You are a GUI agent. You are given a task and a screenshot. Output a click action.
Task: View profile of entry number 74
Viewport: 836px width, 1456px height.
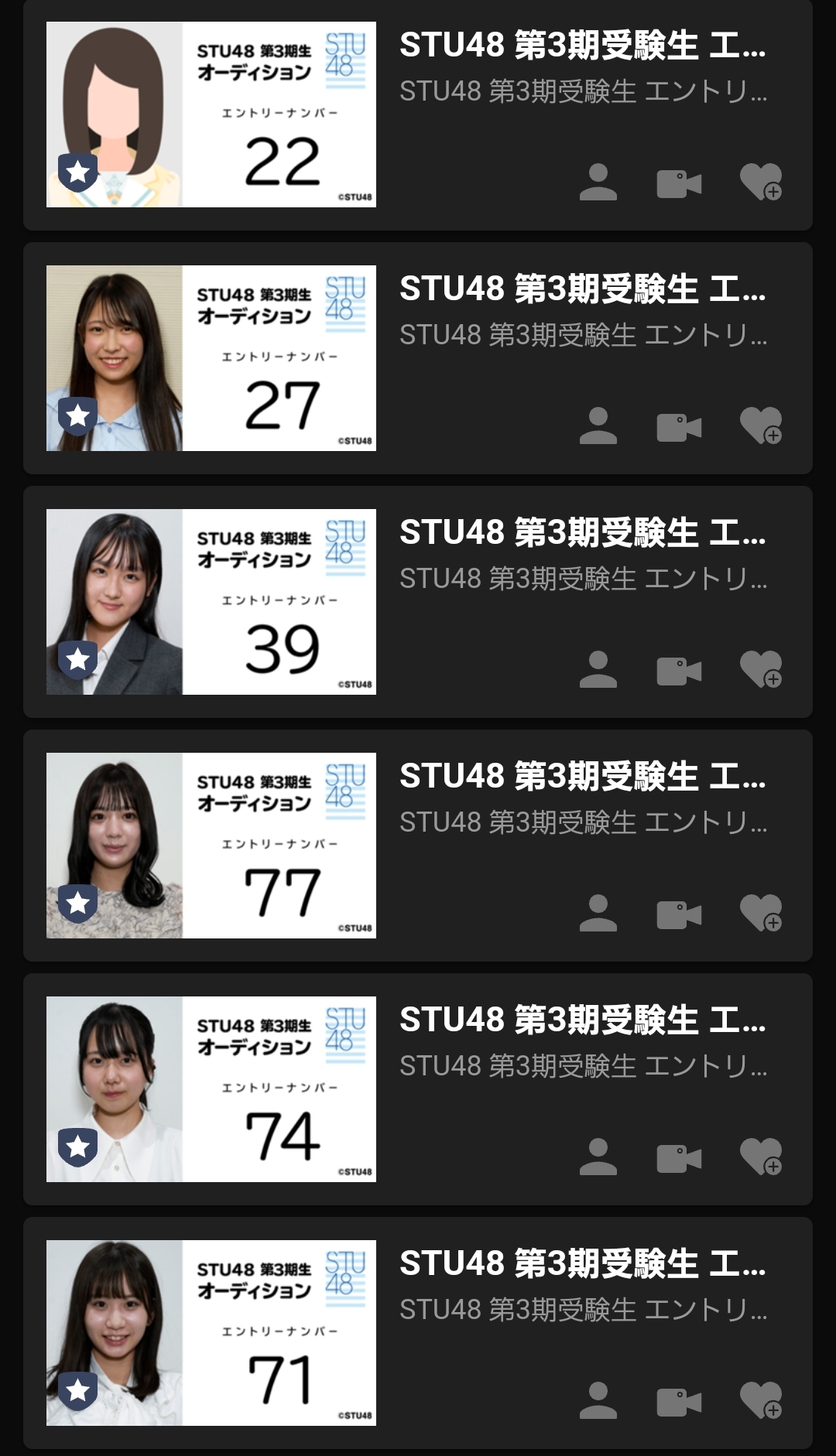pyautogui.click(x=598, y=1157)
